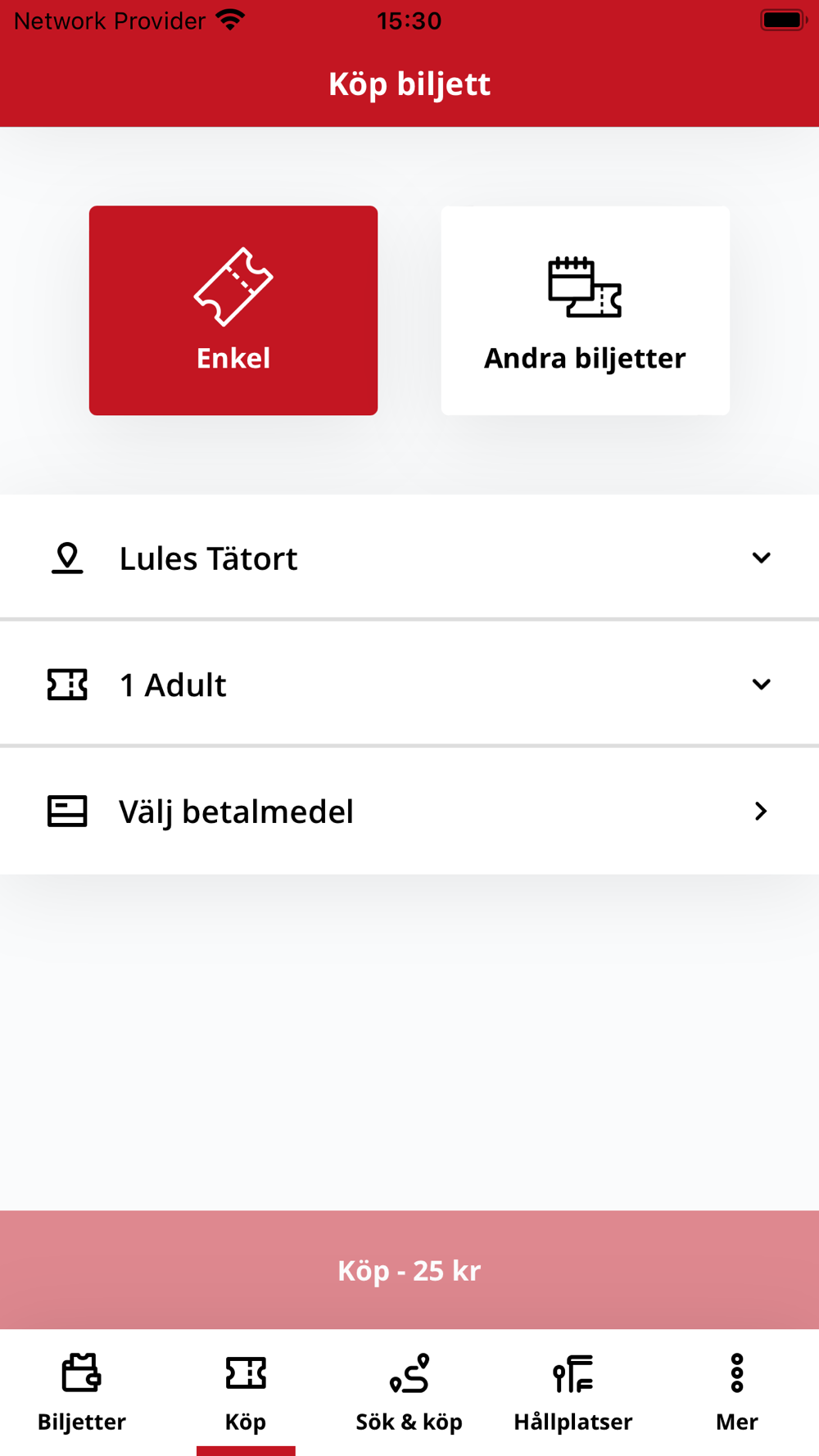Open the Mer tab
819x1456 pixels.
point(737,1392)
